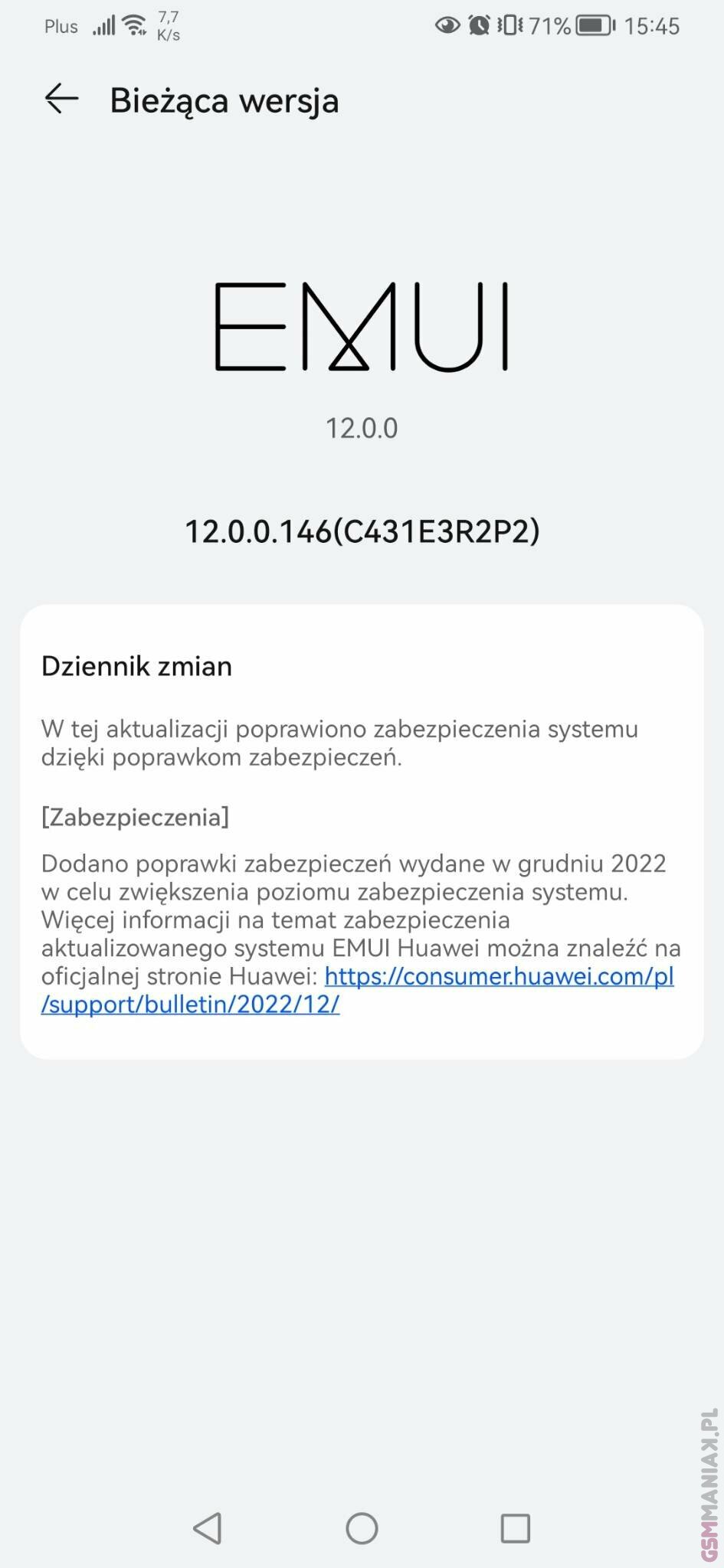Image resolution: width=724 pixels, height=1568 pixels.
Task: Tap the system back navigation button
Action: pos(208,1528)
